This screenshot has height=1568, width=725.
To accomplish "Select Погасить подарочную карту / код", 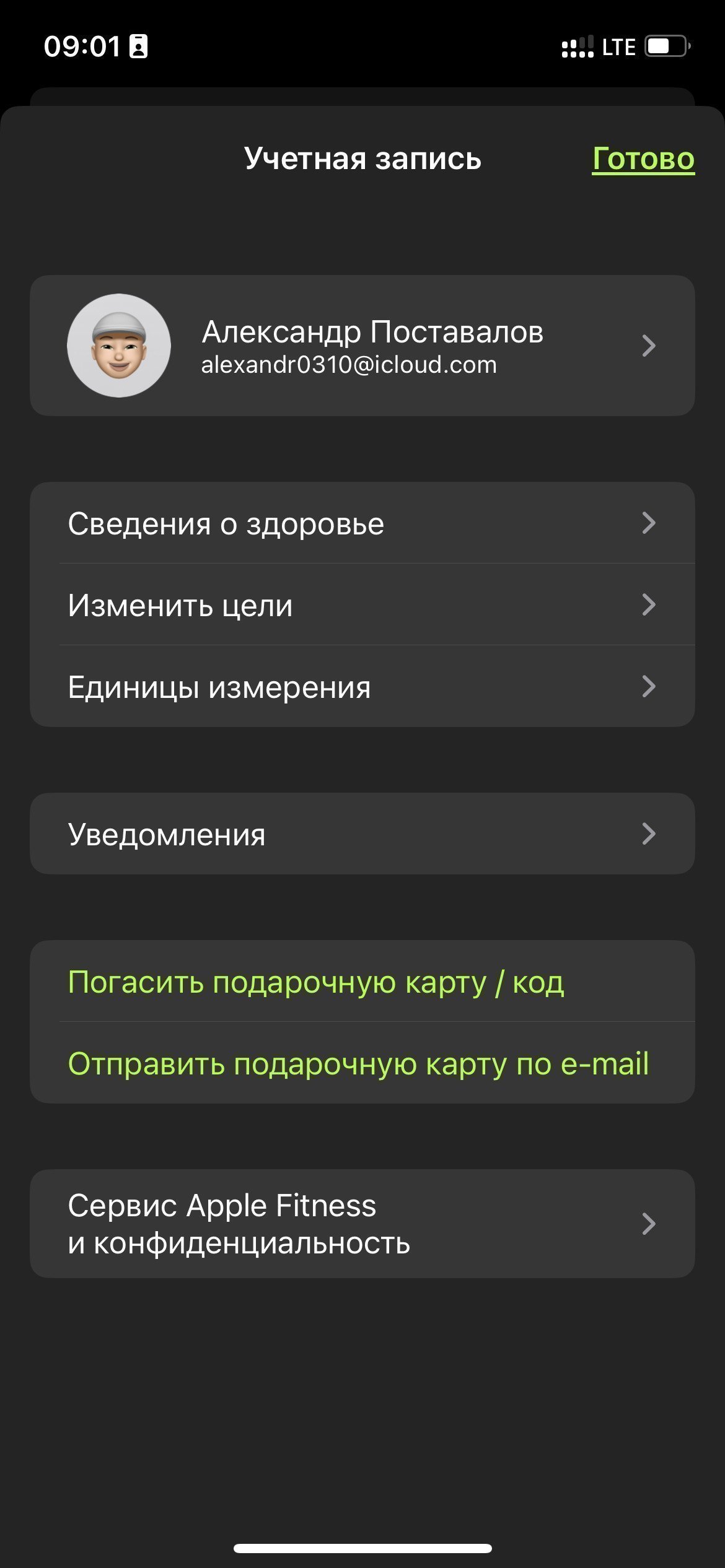I will tap(362, 982).
